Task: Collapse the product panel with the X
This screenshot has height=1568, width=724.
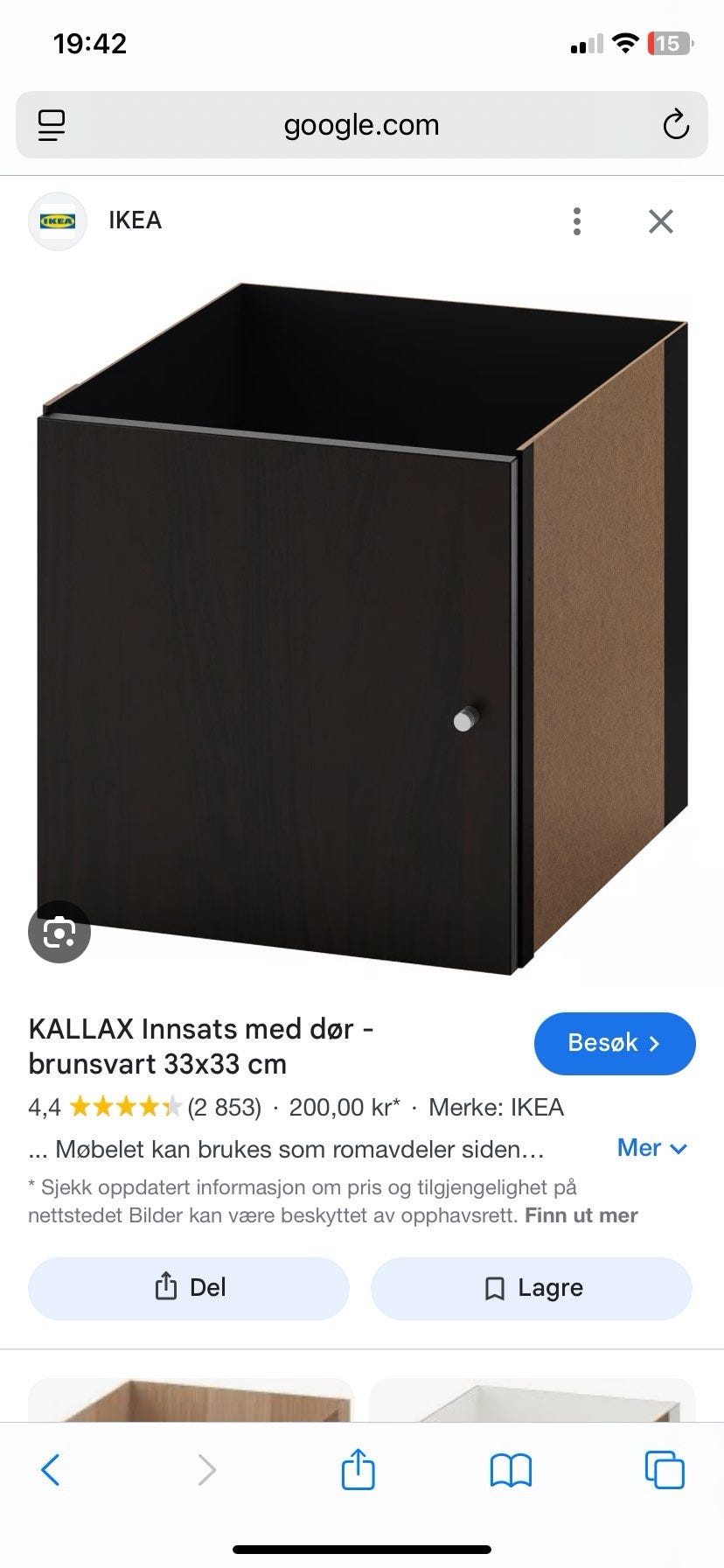Action: point(661,221)
